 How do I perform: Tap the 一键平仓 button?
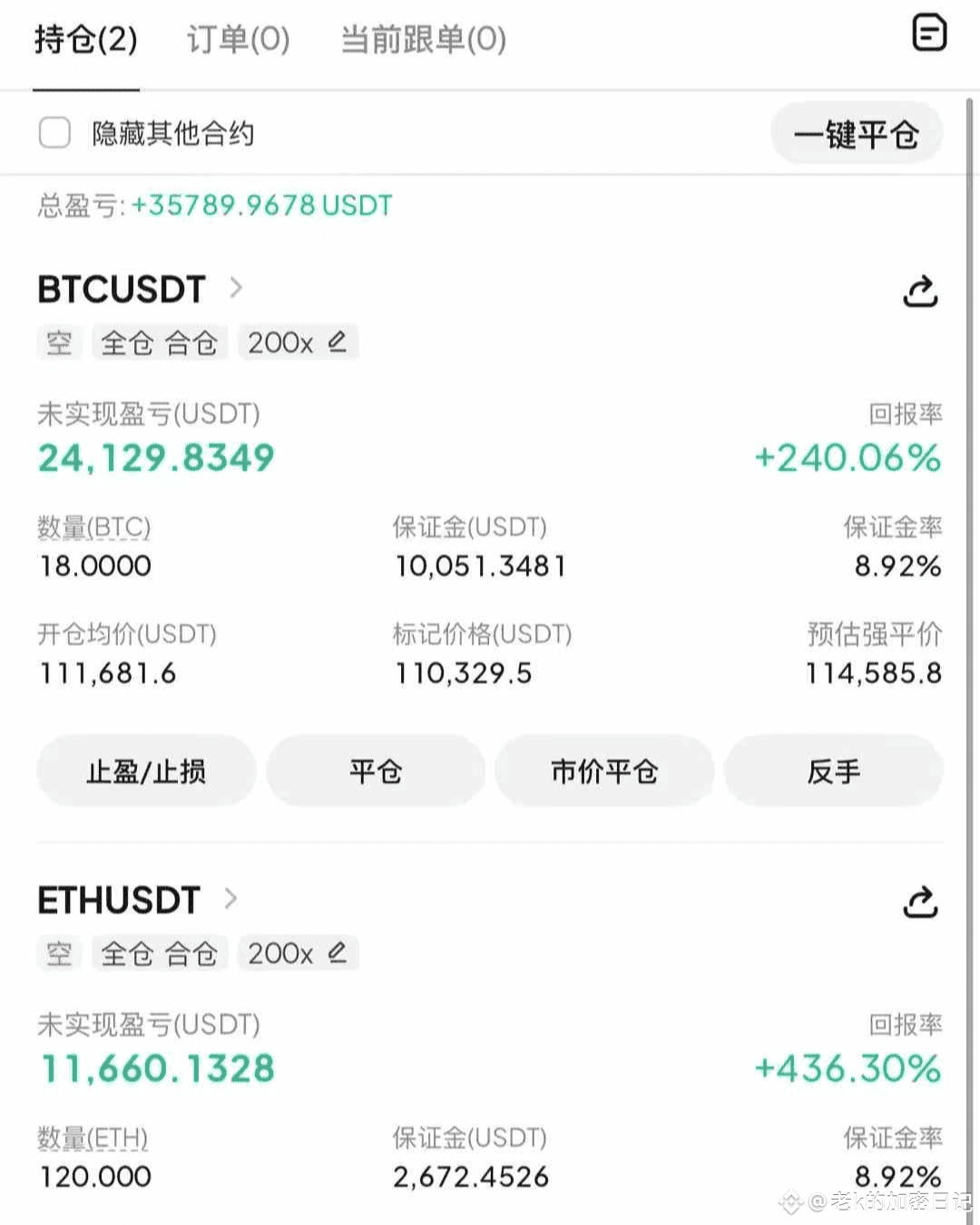tap(856, 134)
